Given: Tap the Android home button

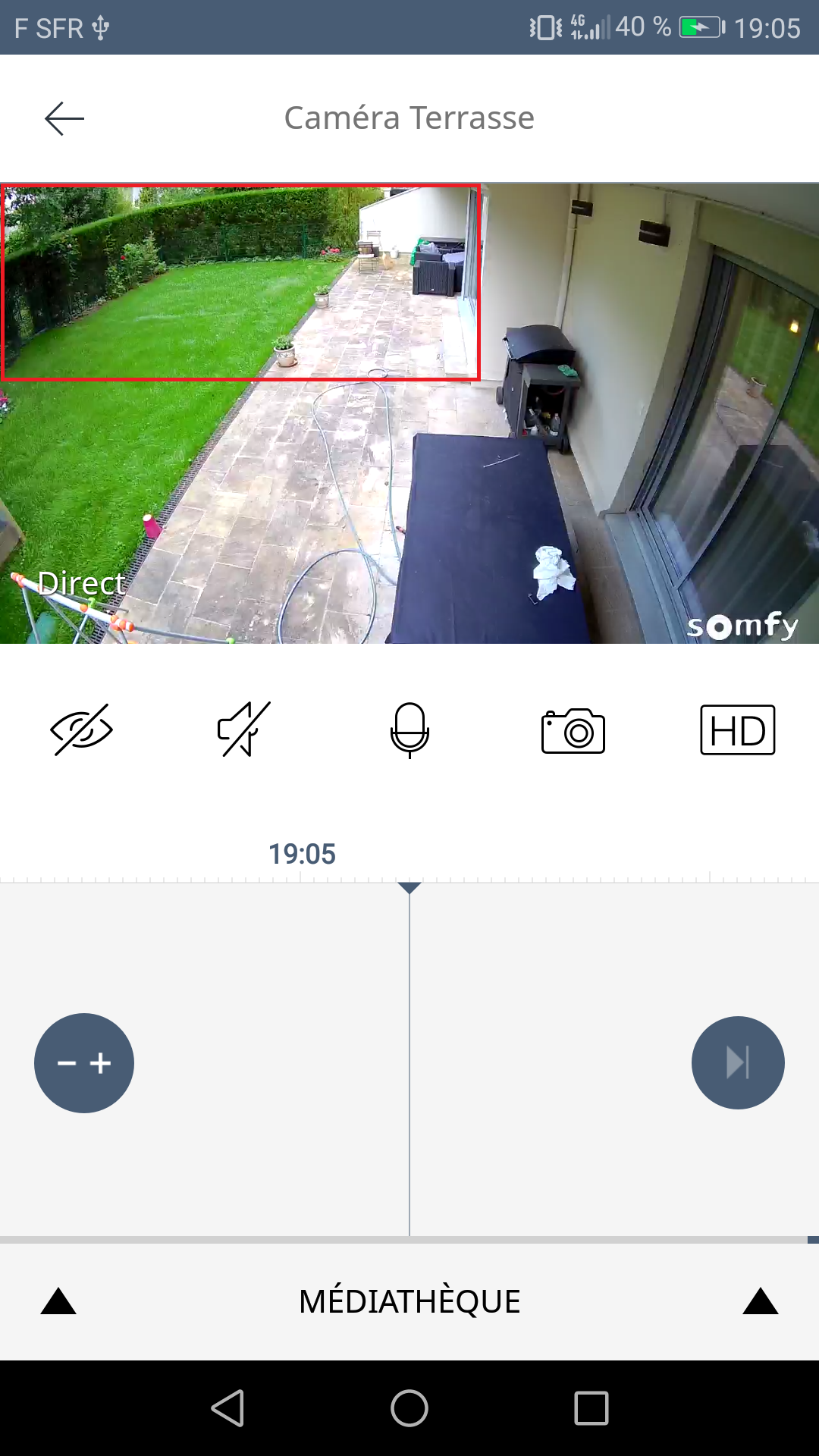Looking at the screenshot, I should coord(409,1409).
